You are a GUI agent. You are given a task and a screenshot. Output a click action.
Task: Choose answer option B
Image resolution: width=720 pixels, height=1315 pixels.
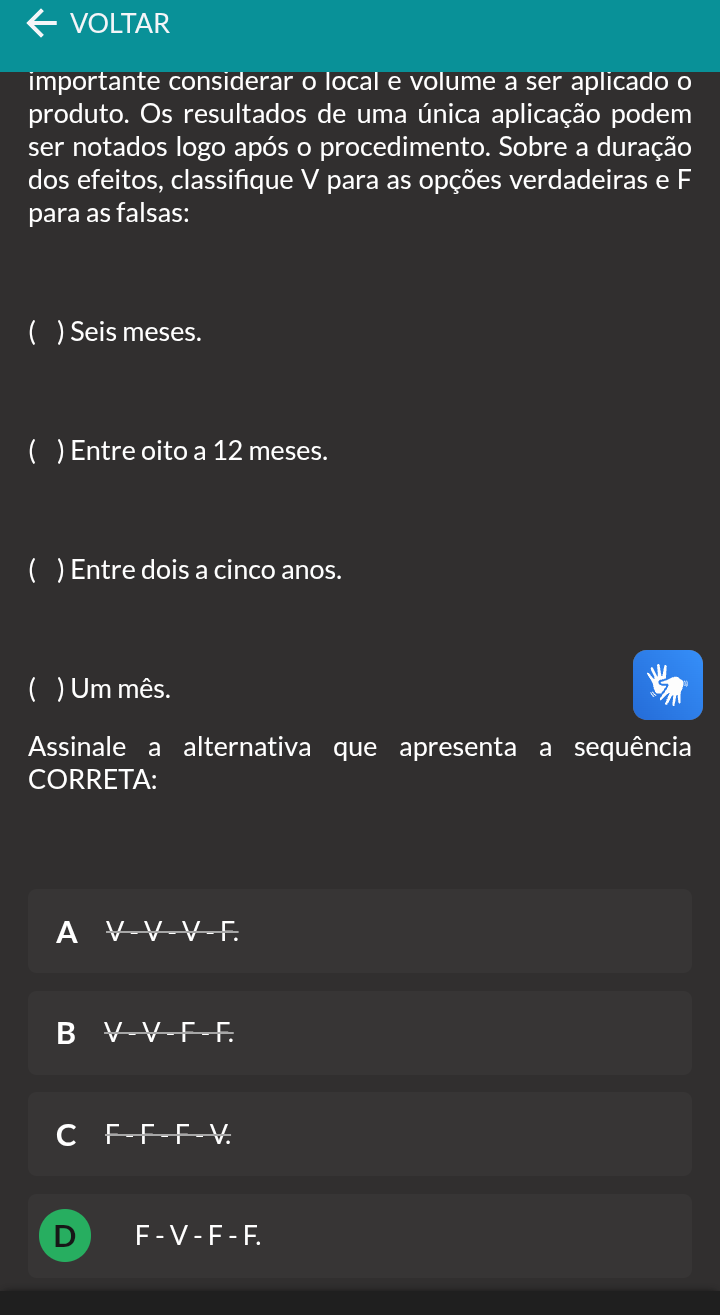[360, 1033]
